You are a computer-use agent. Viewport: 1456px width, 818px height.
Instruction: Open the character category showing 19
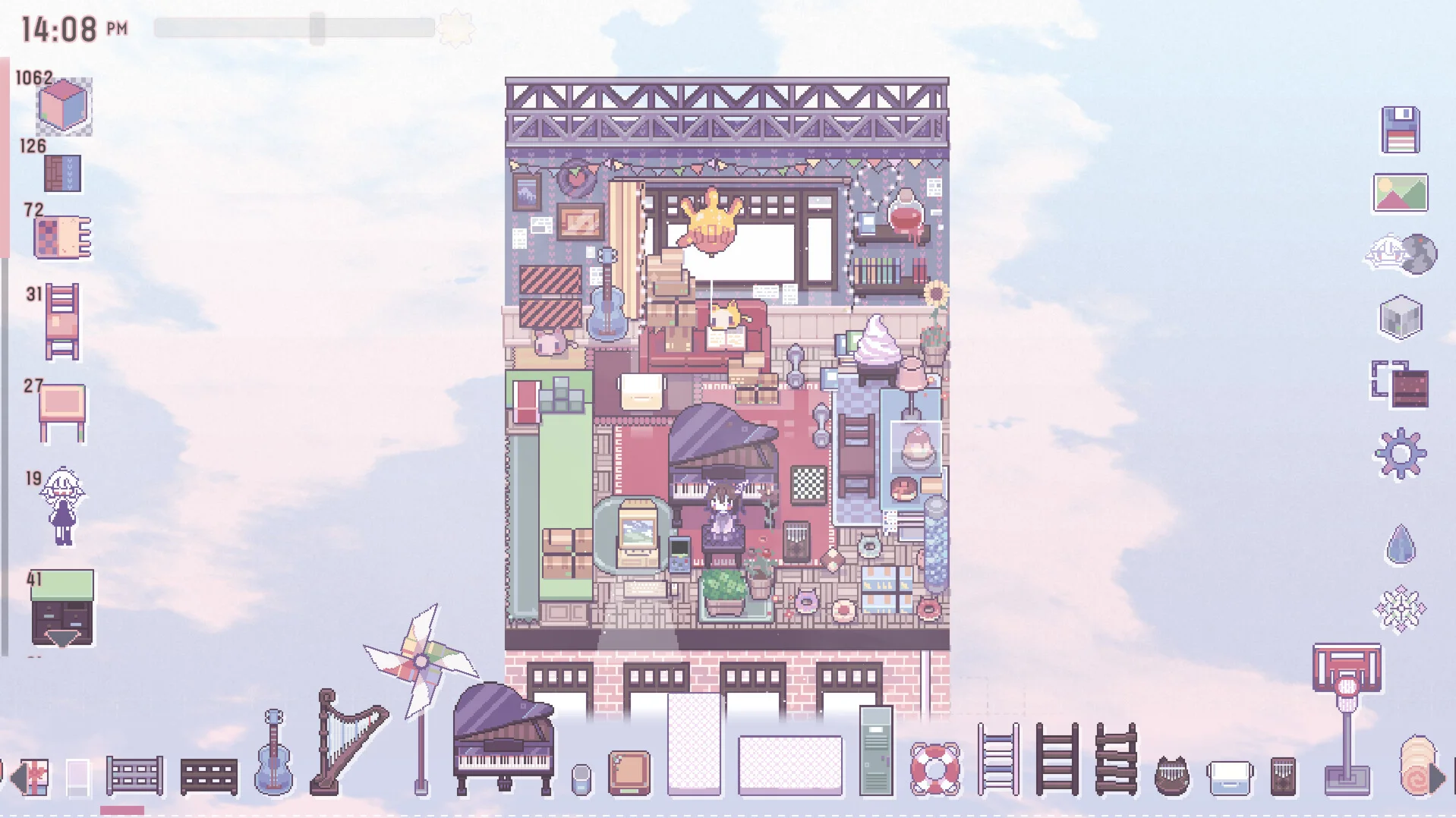click(x=62, y=506)
